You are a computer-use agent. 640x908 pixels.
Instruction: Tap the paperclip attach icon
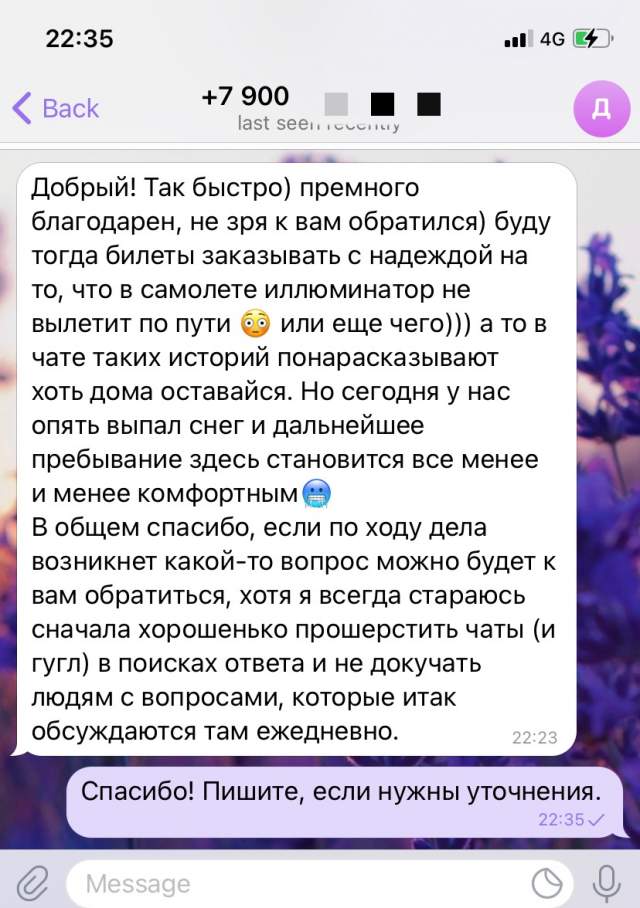click(x=33, y=882)
